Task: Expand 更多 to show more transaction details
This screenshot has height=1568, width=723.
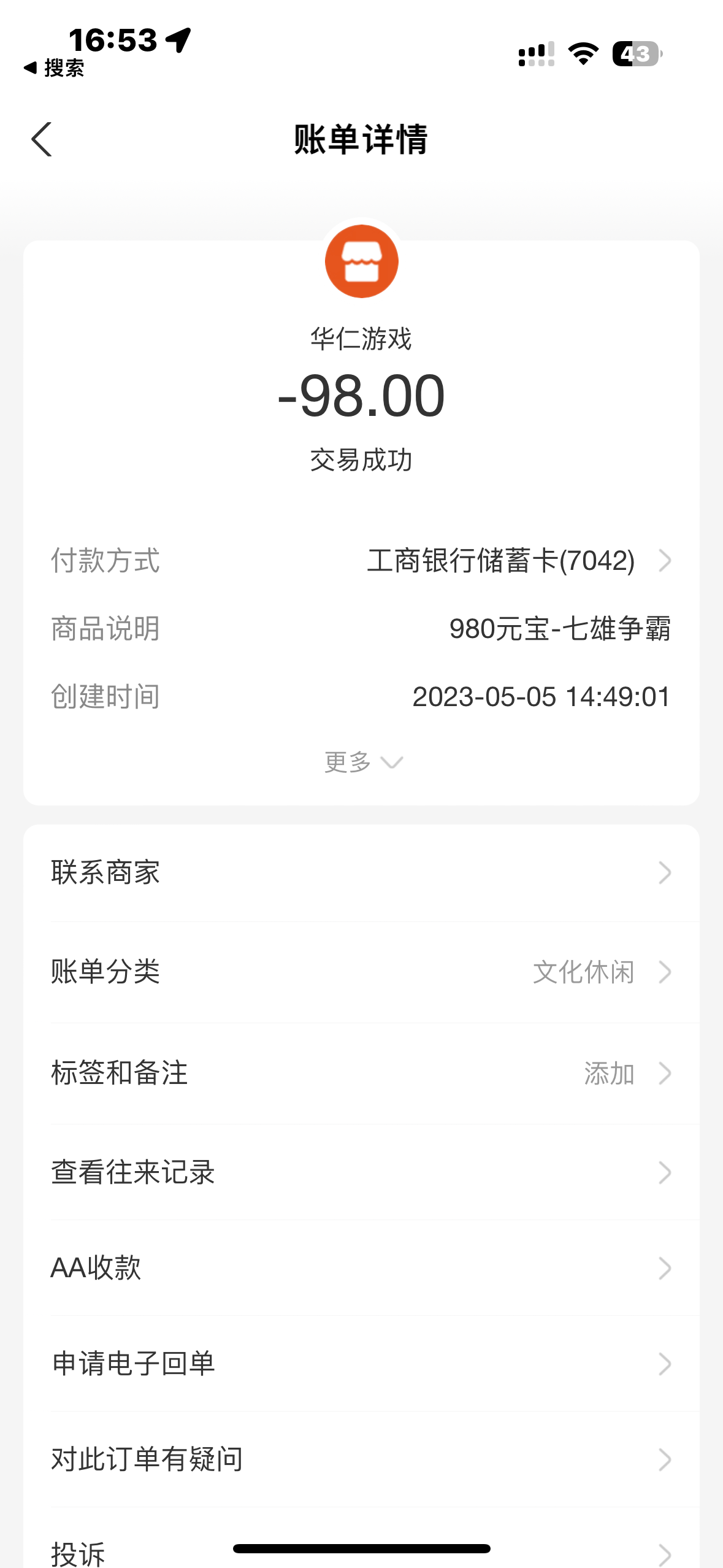Action: click(x=362, y=761)
